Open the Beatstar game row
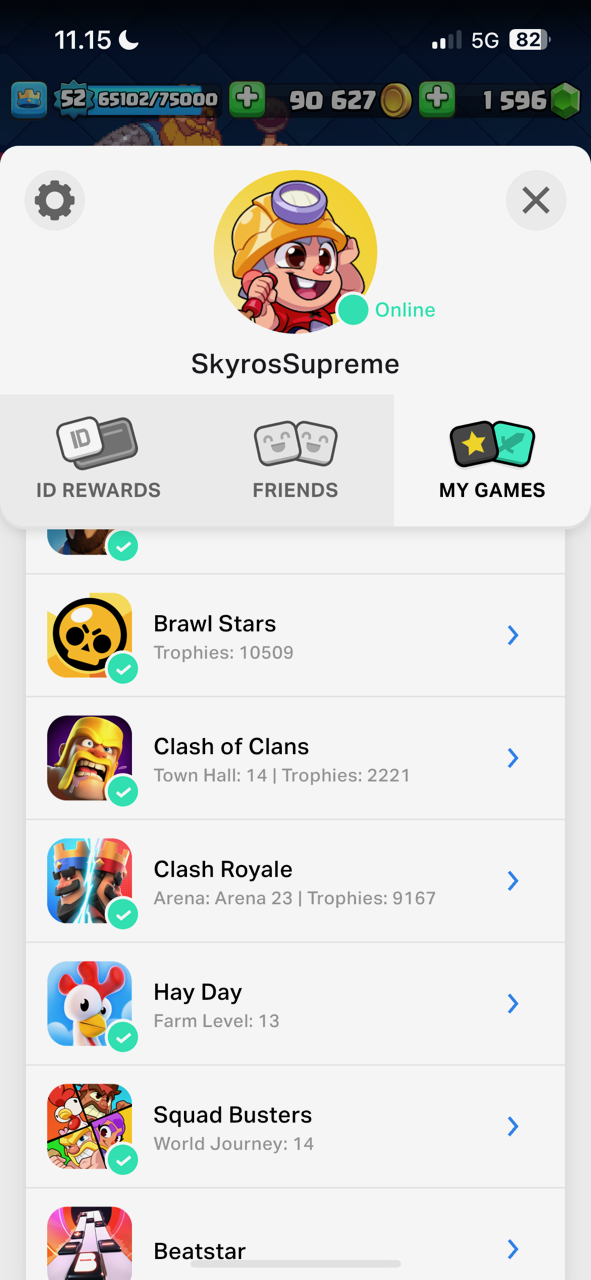591x1280 pixels. pos(295,1235)
